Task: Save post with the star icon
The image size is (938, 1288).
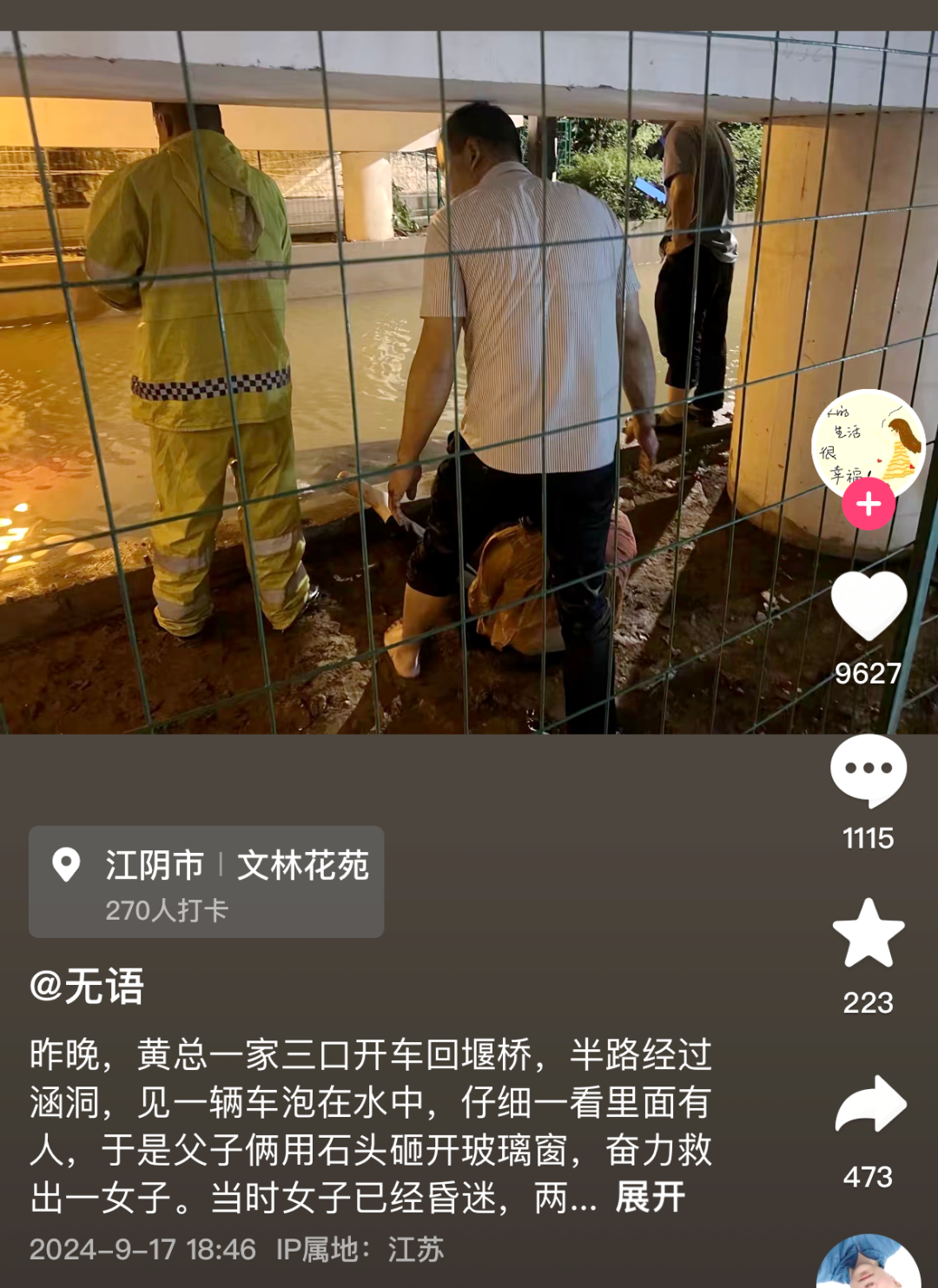Action: [869, 934]
